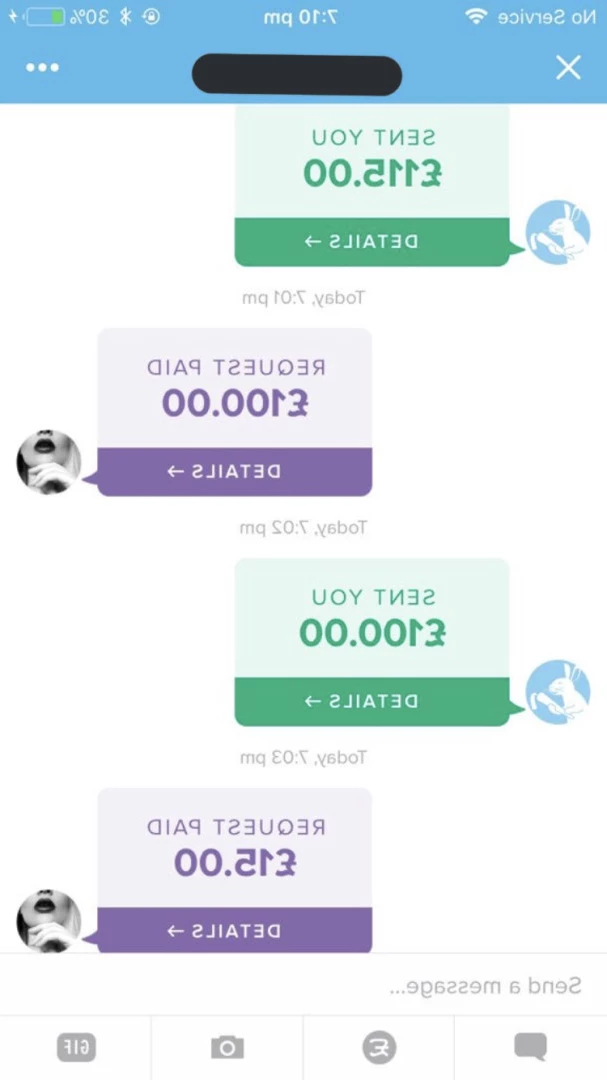Open the camera to attach a photo
Image resolution: width=607 pixels, height=1080 pixels.
click(x=227, y=1048)
